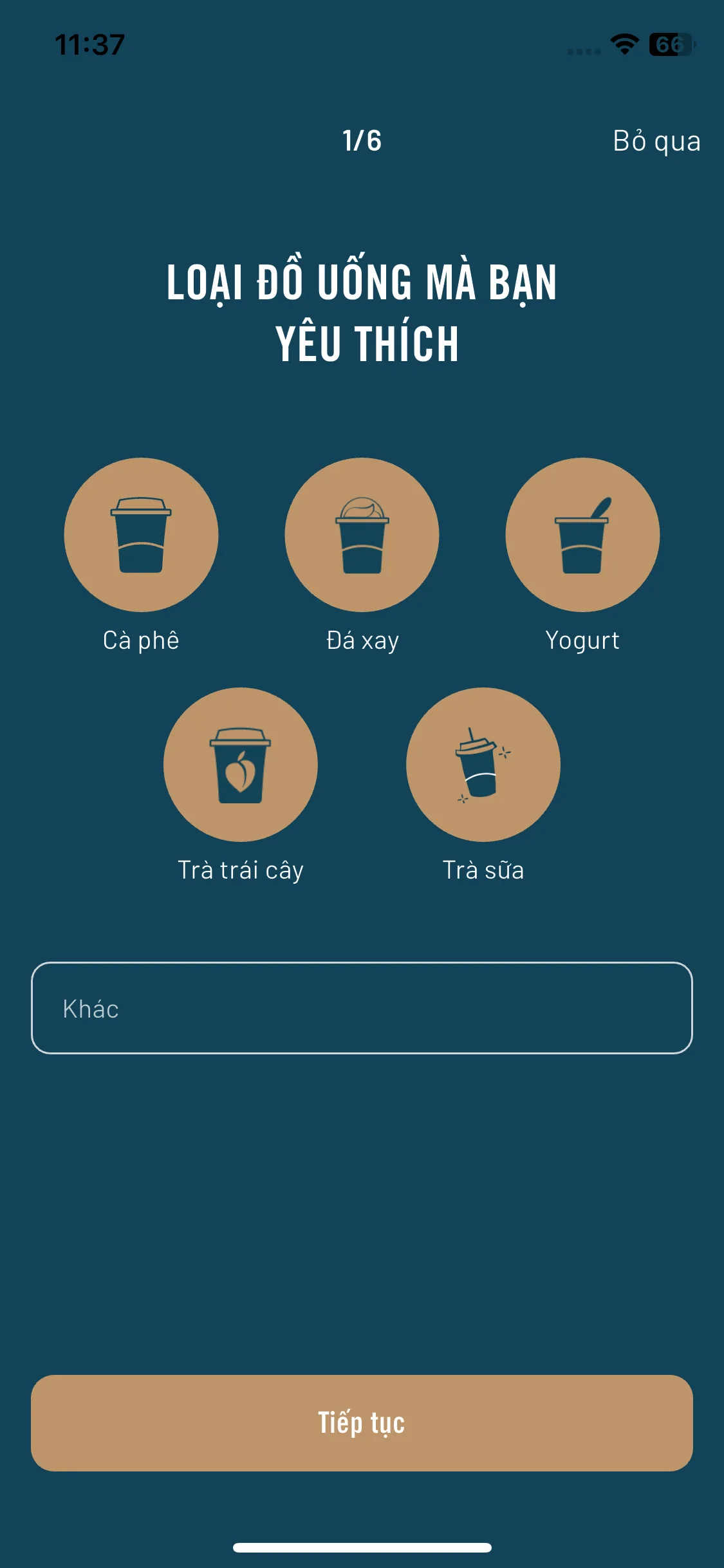Focus the Khác text field

click(x=362, y=1008)
